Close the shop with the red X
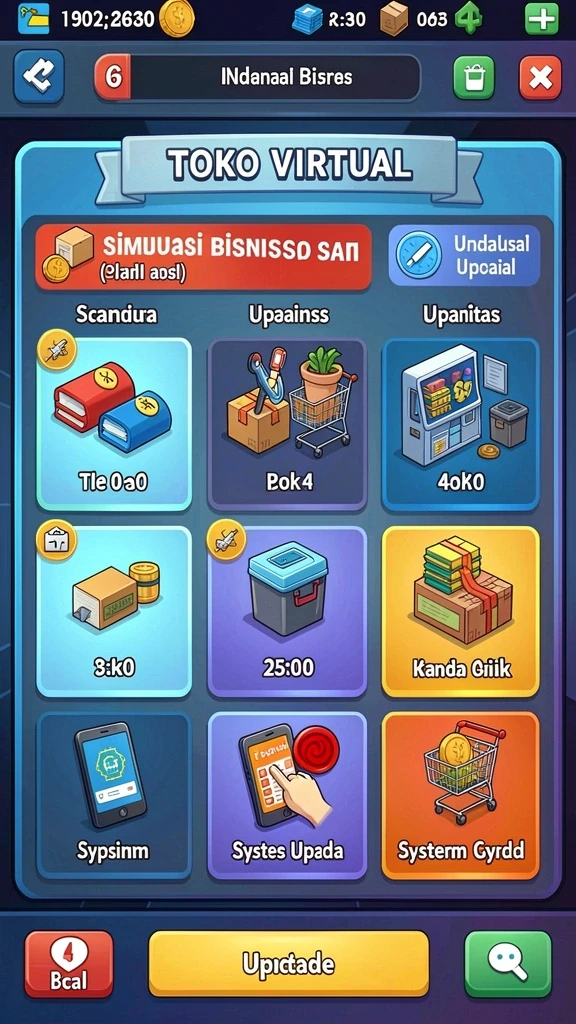Viewport: 576px width, 1024px height. click(x=540, y=78)
